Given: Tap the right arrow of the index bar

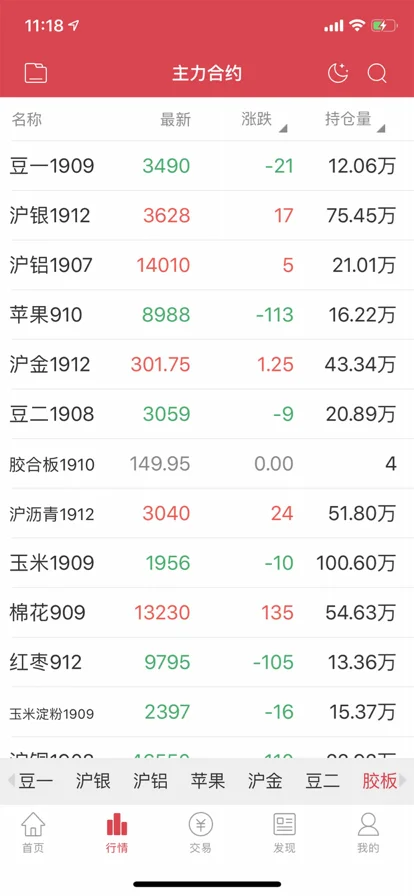Looking at the screenshot, I should click(403, 781).
